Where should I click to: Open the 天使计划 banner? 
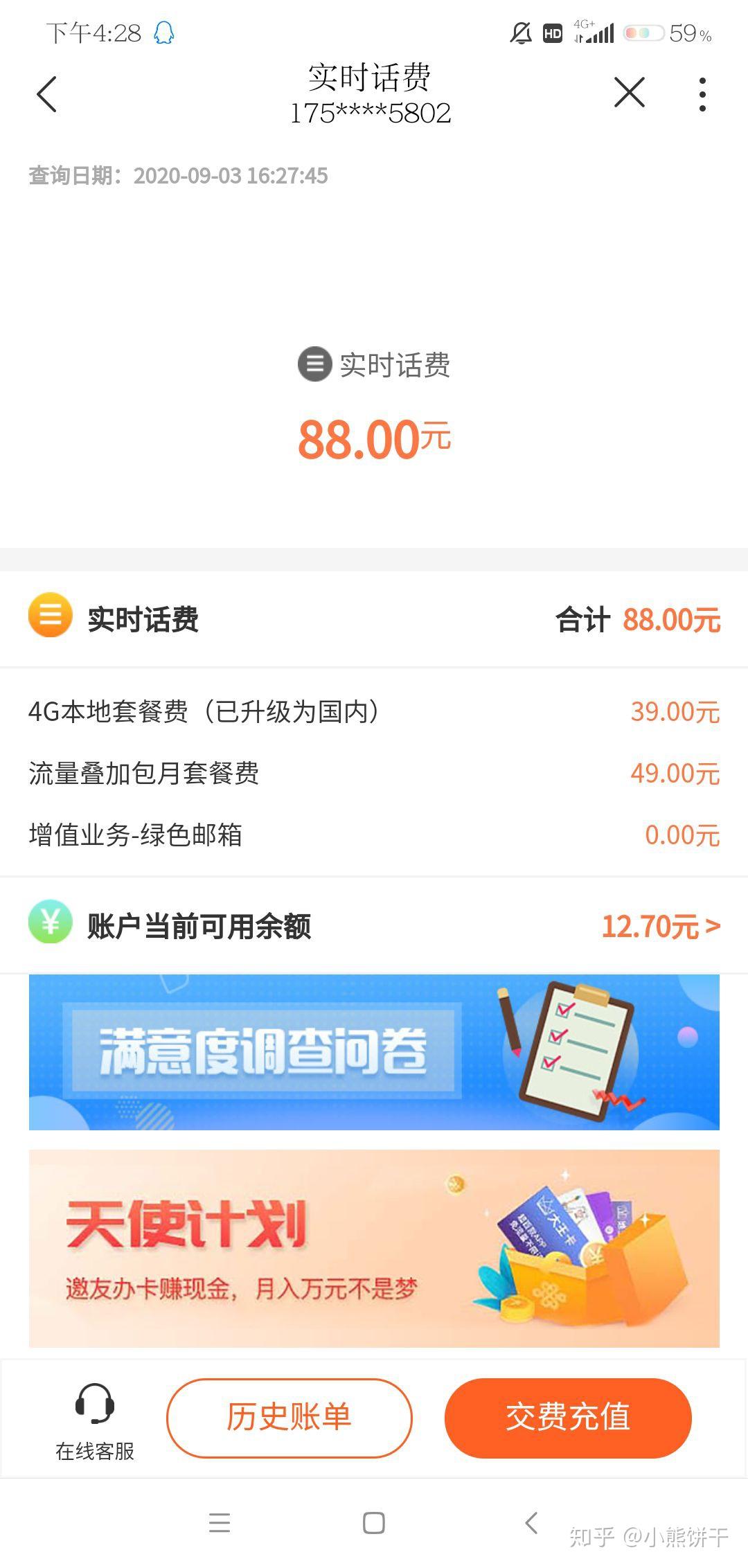[374, 1248]
